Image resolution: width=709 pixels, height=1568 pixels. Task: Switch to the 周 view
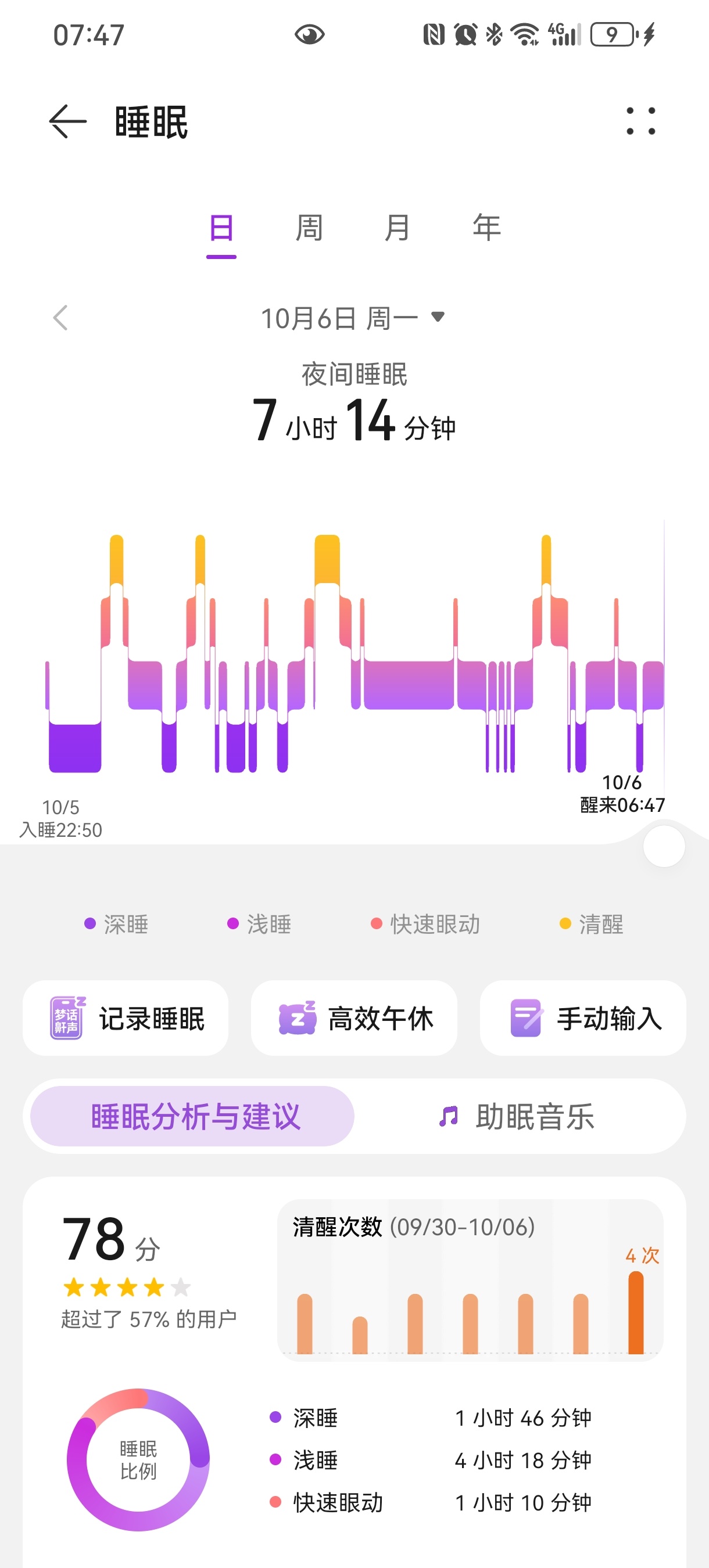click(x=309, y=228)
